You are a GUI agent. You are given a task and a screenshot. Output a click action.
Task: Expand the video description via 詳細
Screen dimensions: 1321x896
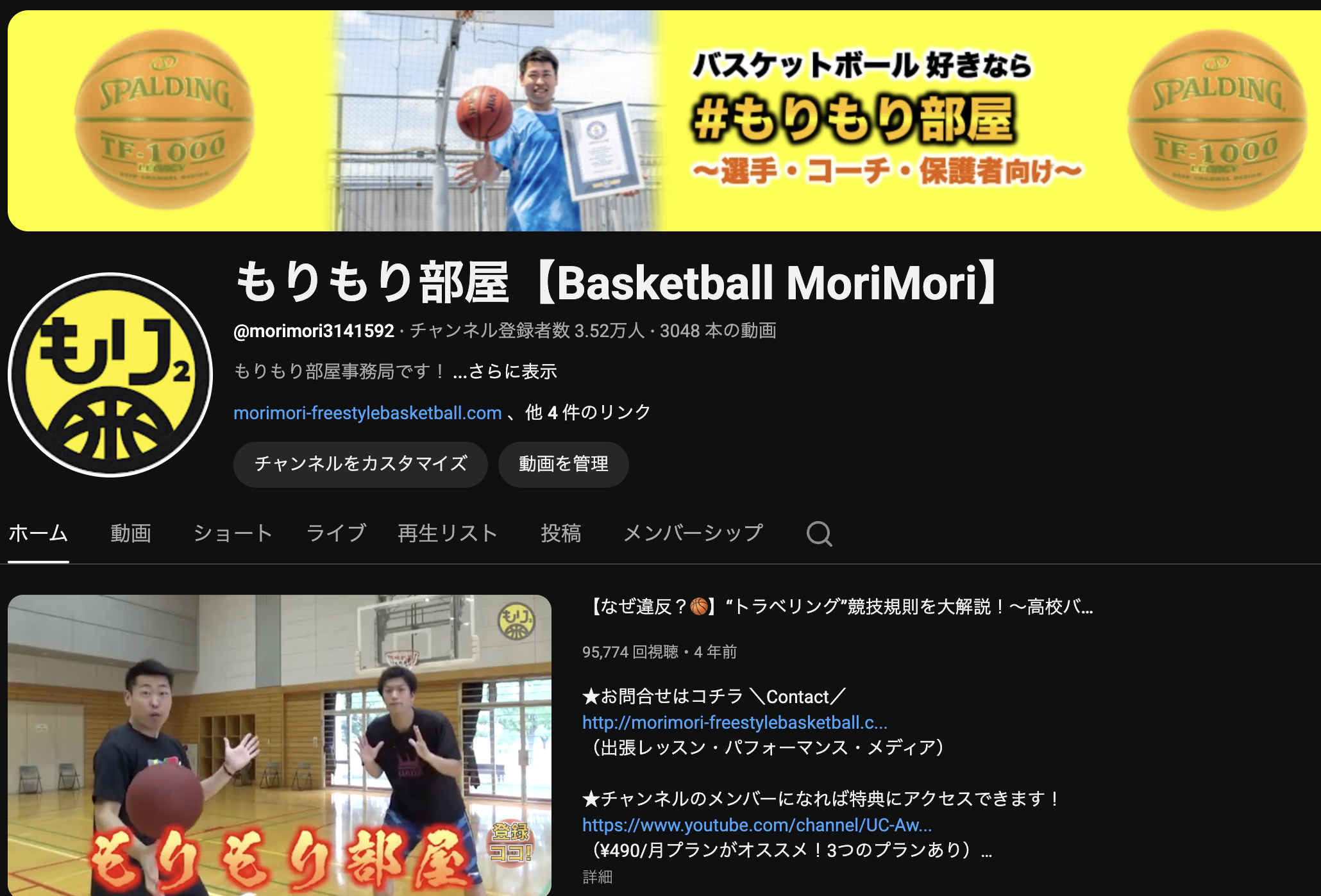click(x=598, y=877)
